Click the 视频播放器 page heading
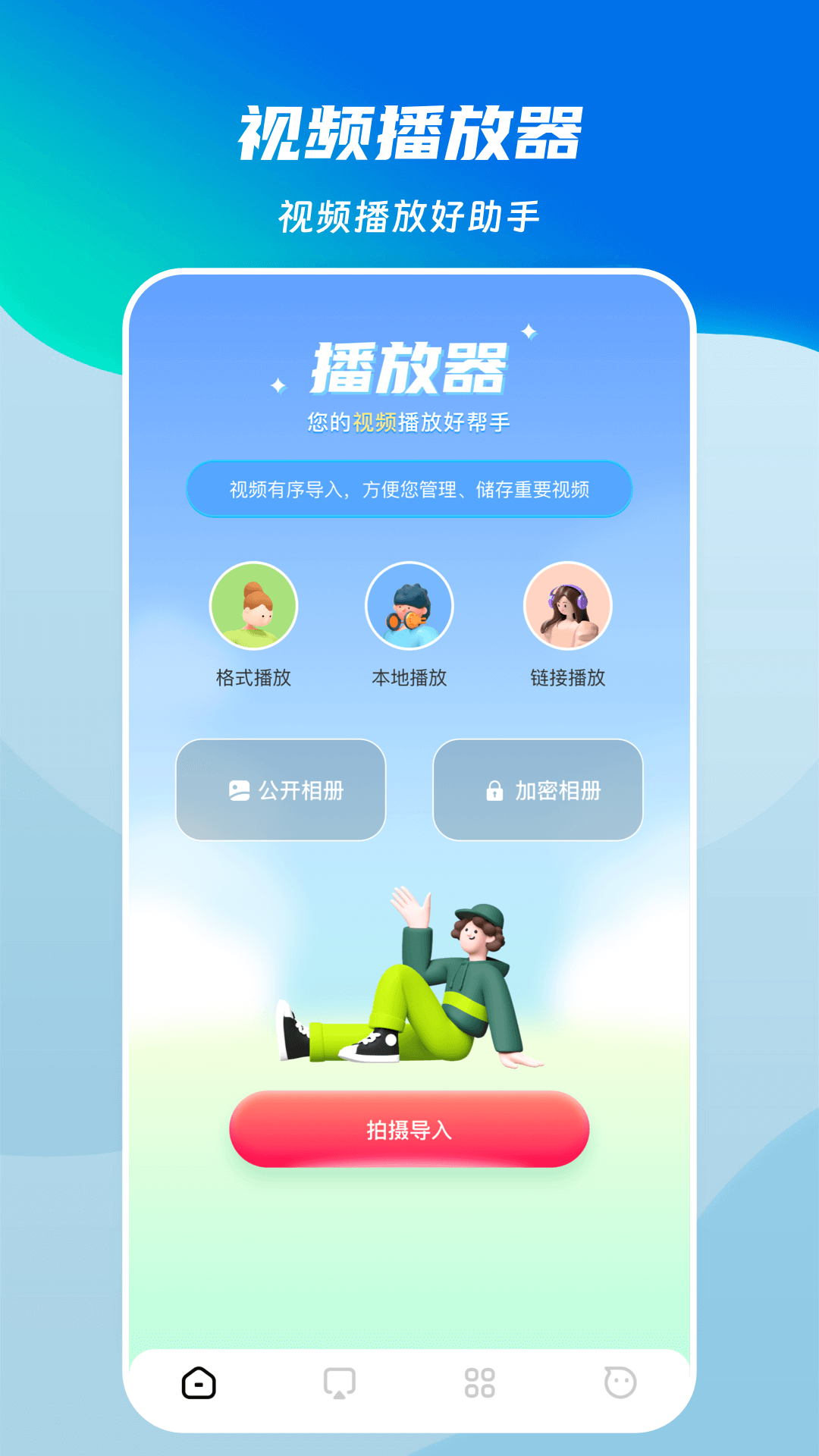This screenshot has width=819, height=1456. [x=409, y=130]
